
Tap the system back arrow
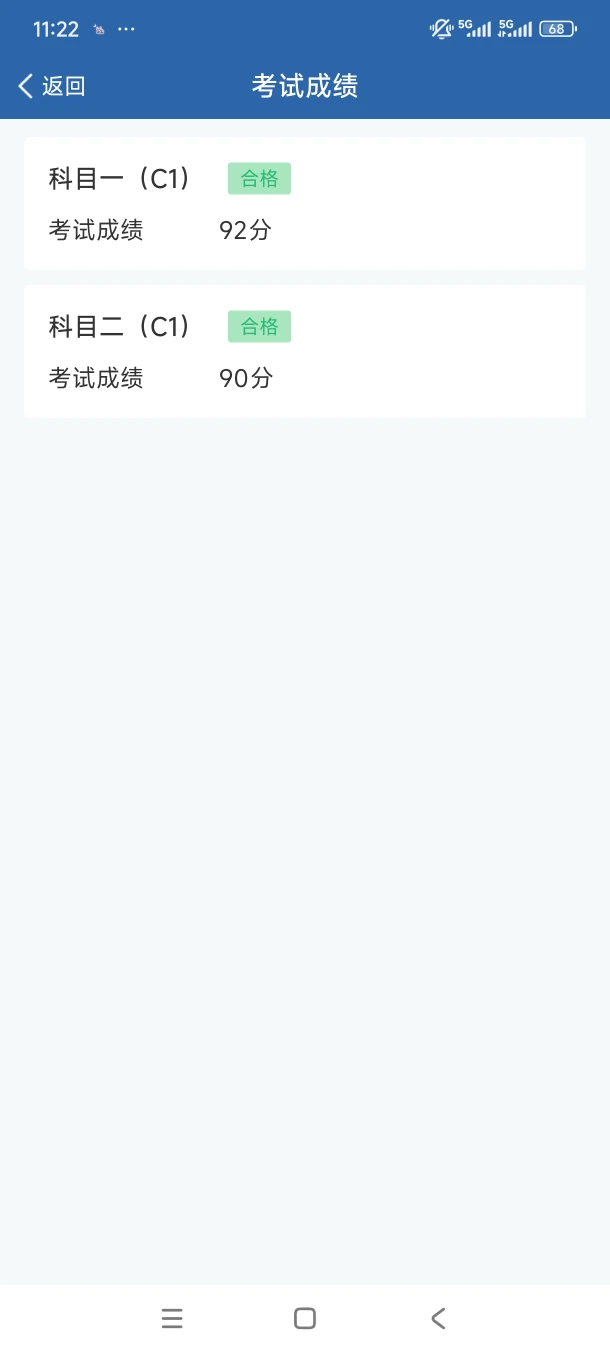438,1318
